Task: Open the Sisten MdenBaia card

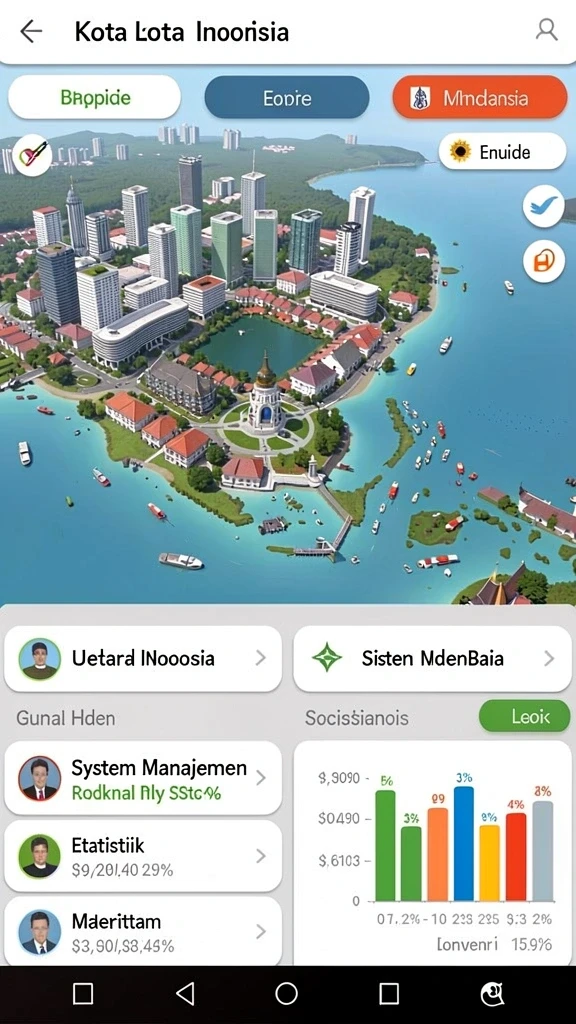Action: pyautogui.click(x=432, y=658)
